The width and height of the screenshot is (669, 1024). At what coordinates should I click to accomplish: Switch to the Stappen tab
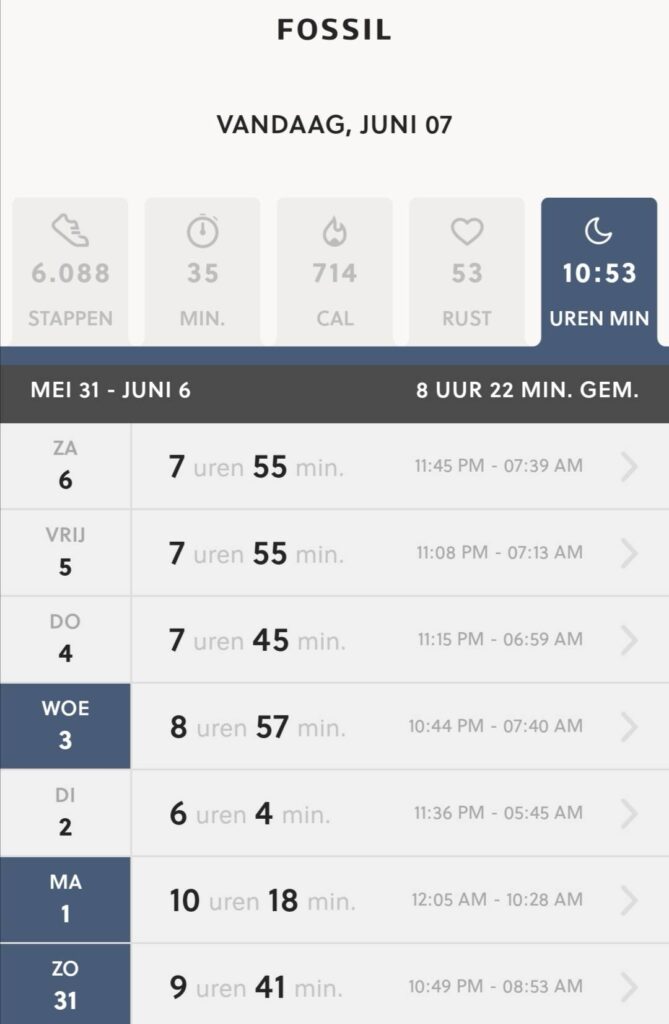pos(70,272)
